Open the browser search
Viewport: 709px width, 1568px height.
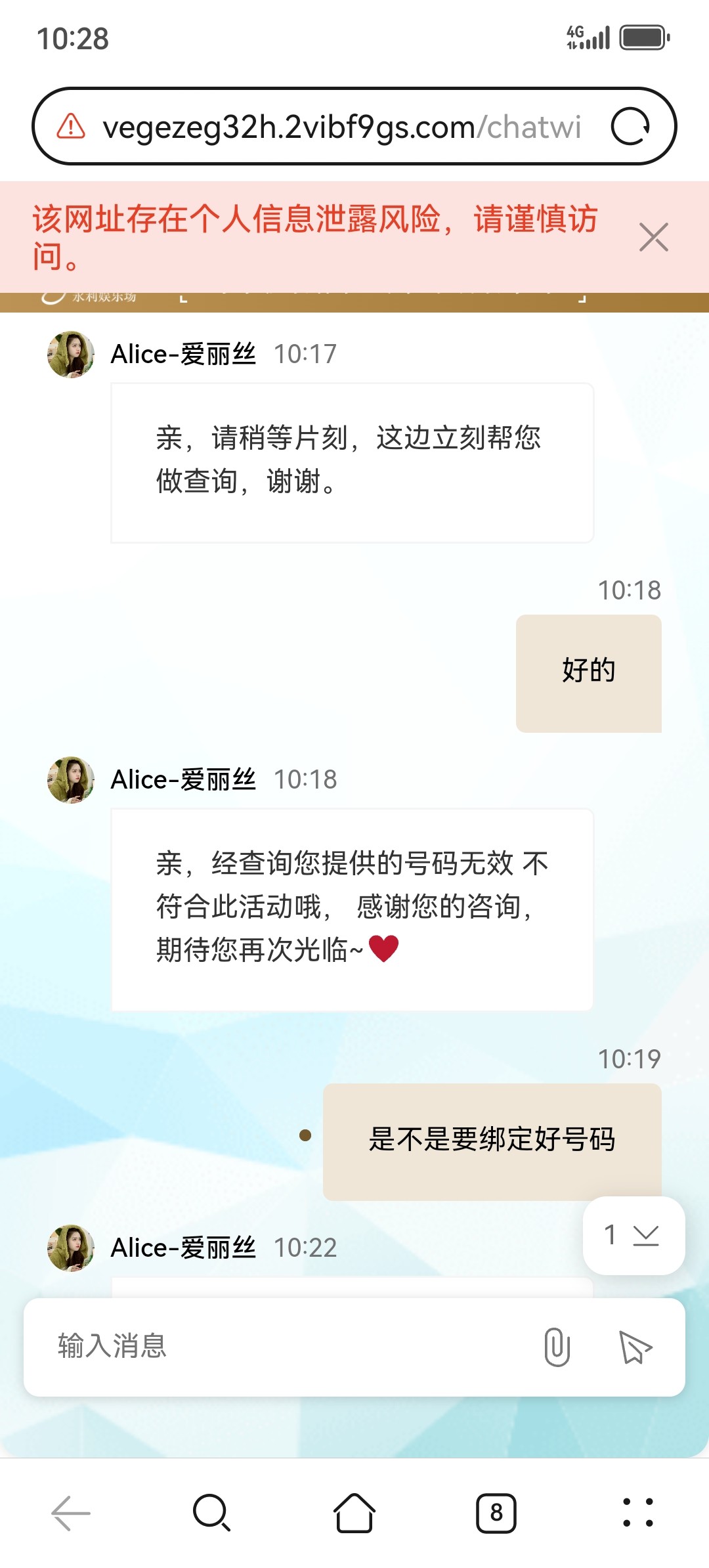211,1513
